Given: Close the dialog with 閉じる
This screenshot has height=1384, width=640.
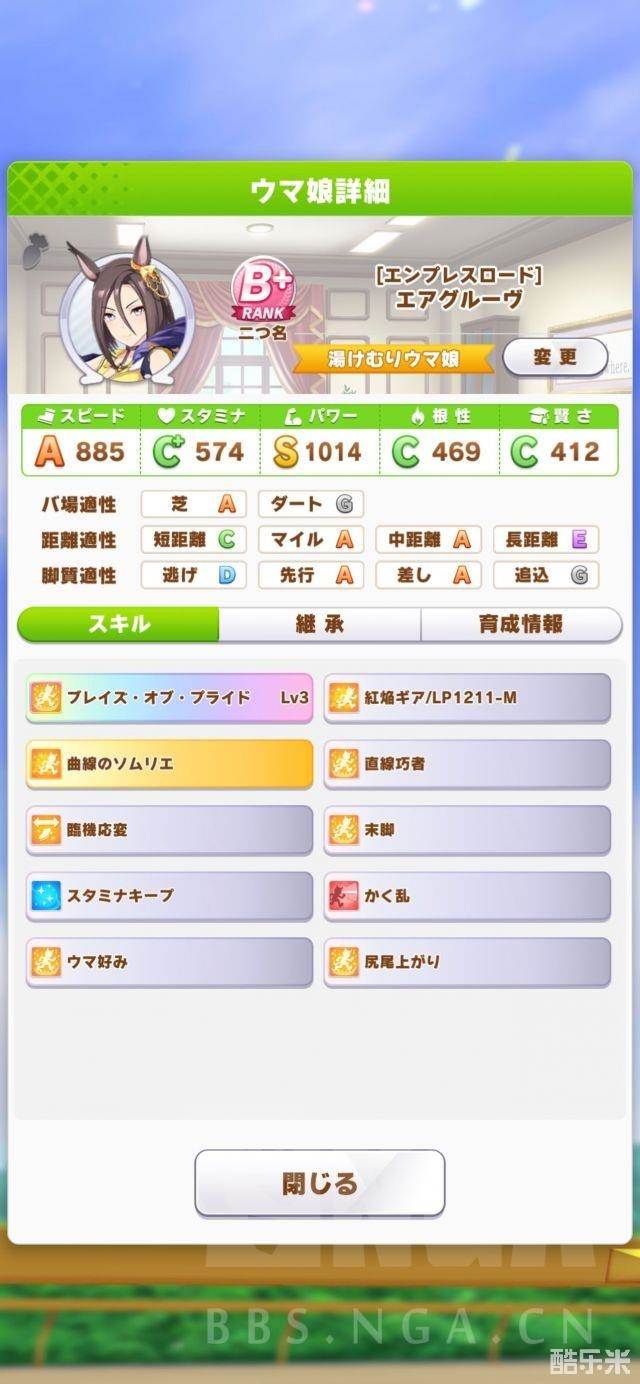Looking at the screenshot, I should pos(319,1184).
